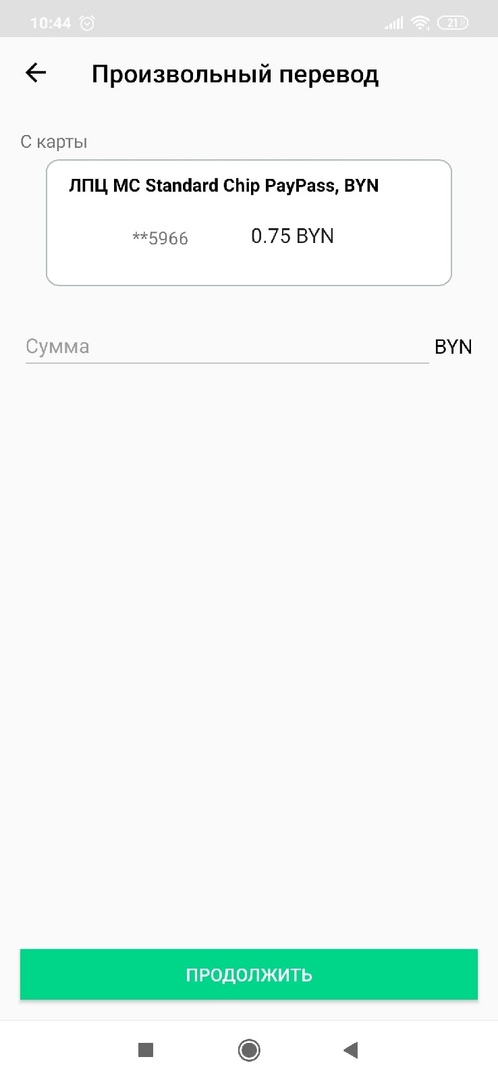Select the ЛПЦ MC Standard card **5966
The height and width of the screenshot is (1080, 498).
[x=249, y=222]
